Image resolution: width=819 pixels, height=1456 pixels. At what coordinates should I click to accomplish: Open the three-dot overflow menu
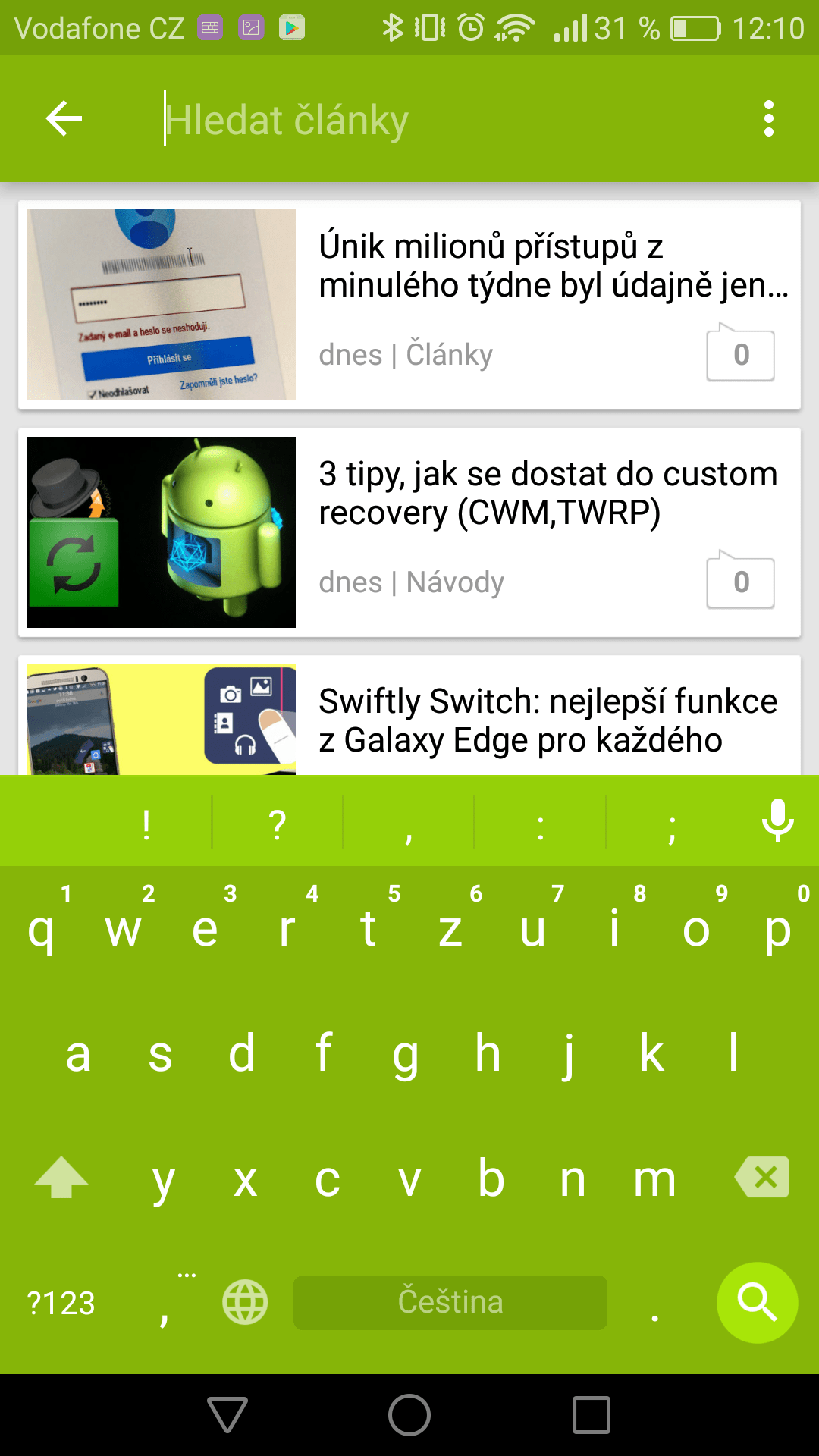(x=768, y=119)
